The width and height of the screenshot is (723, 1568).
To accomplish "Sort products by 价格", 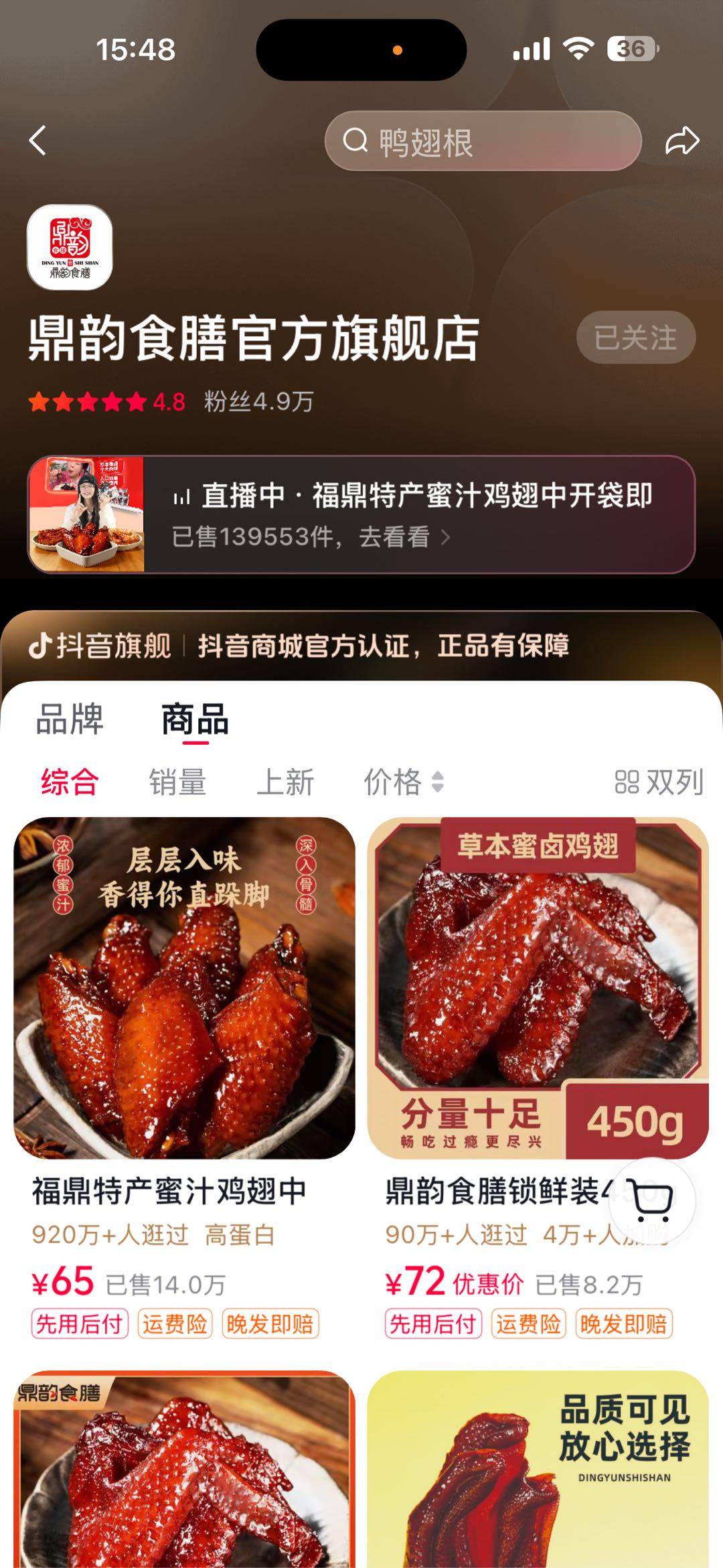I will click(x=403, y=782).
